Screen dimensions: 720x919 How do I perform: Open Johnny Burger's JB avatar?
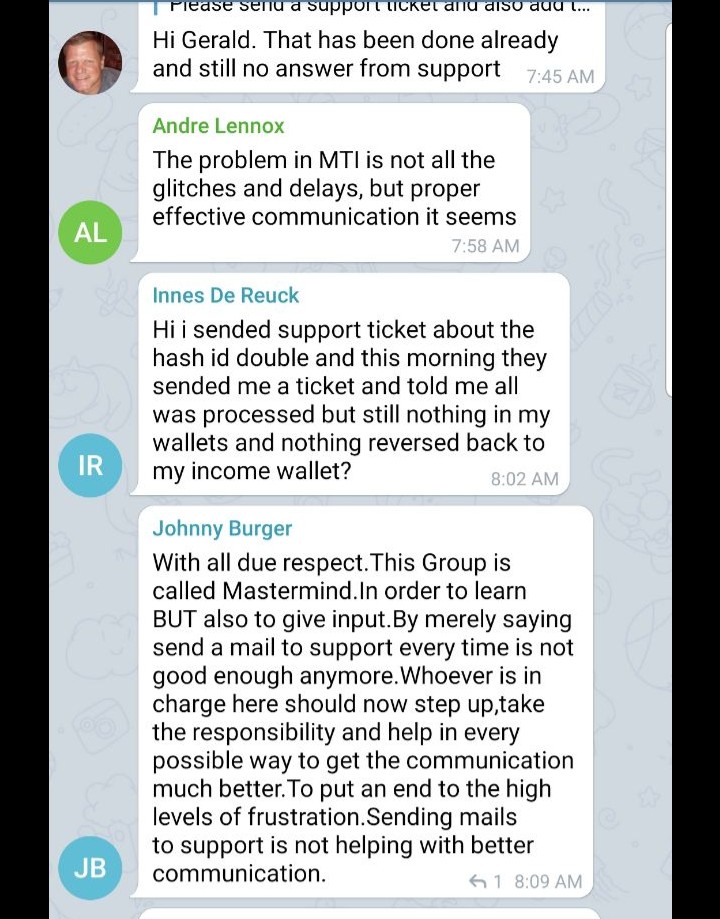point(90,869)
